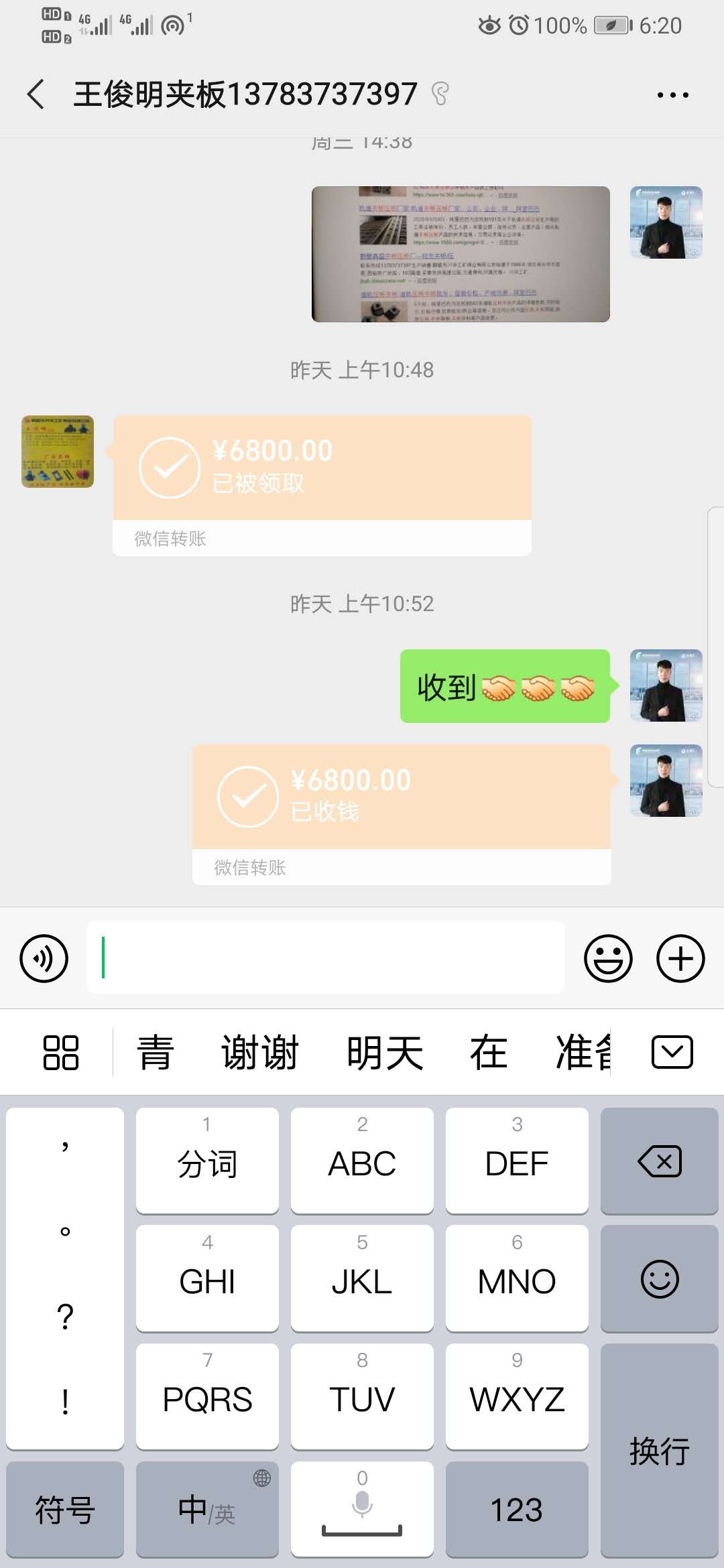The width and height of the screenshot is (724, 1568).
Task: Switch to the 符号 symbol keyboard
Action: (64, 1509)
